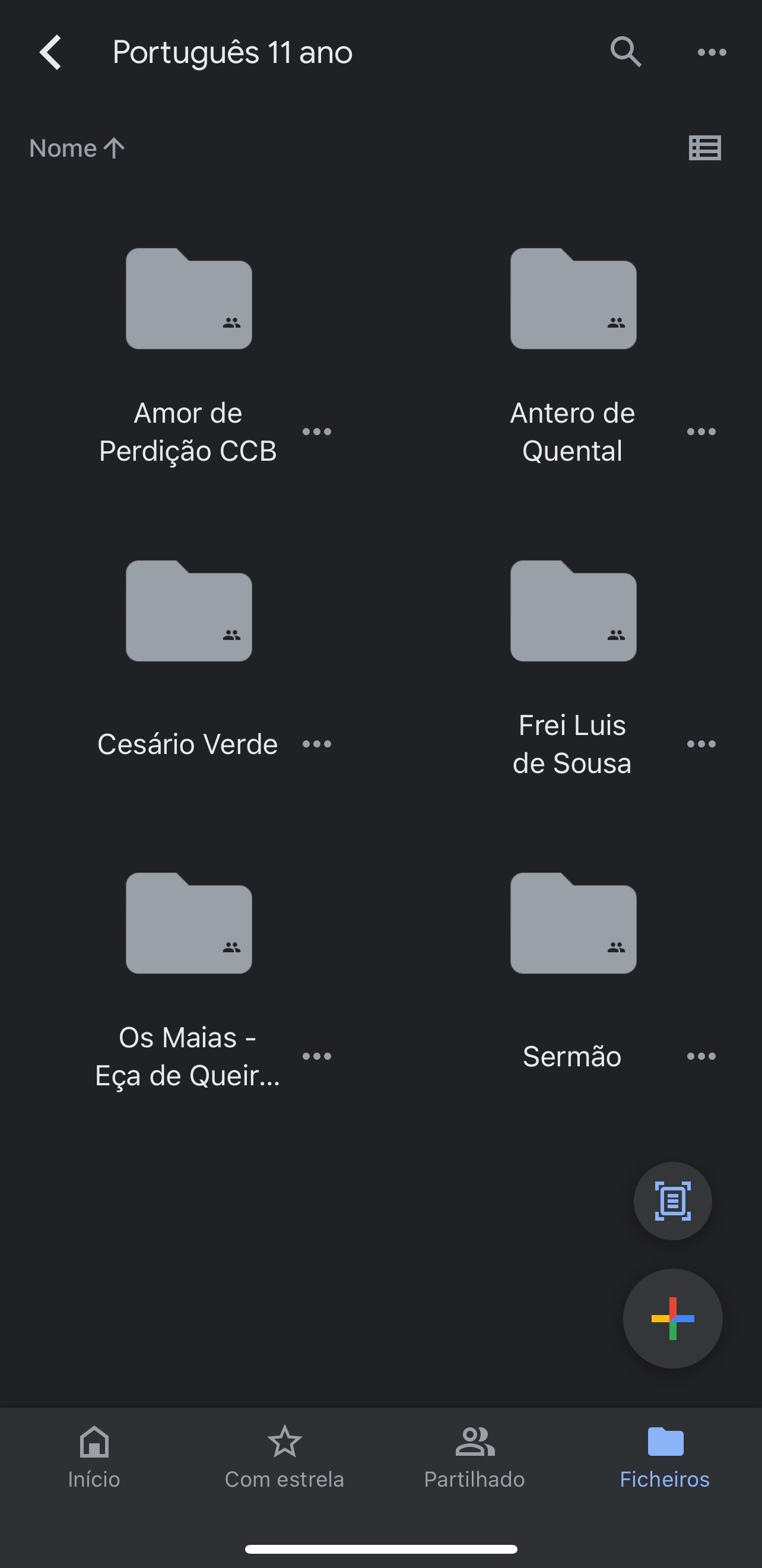Change the sort order by Nome

pyautogui.click(x=77, y=148)
